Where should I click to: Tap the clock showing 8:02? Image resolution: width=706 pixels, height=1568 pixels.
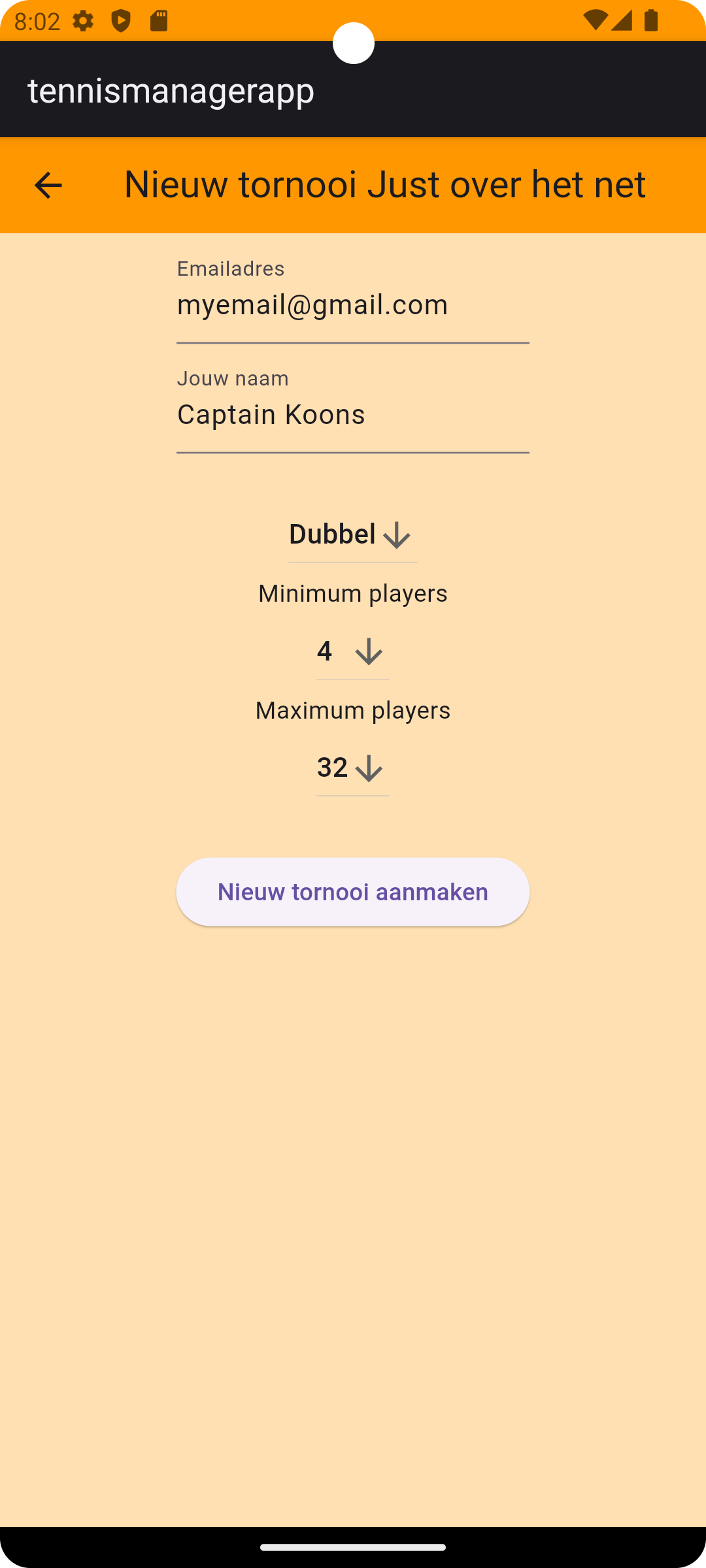coord(37,22)
